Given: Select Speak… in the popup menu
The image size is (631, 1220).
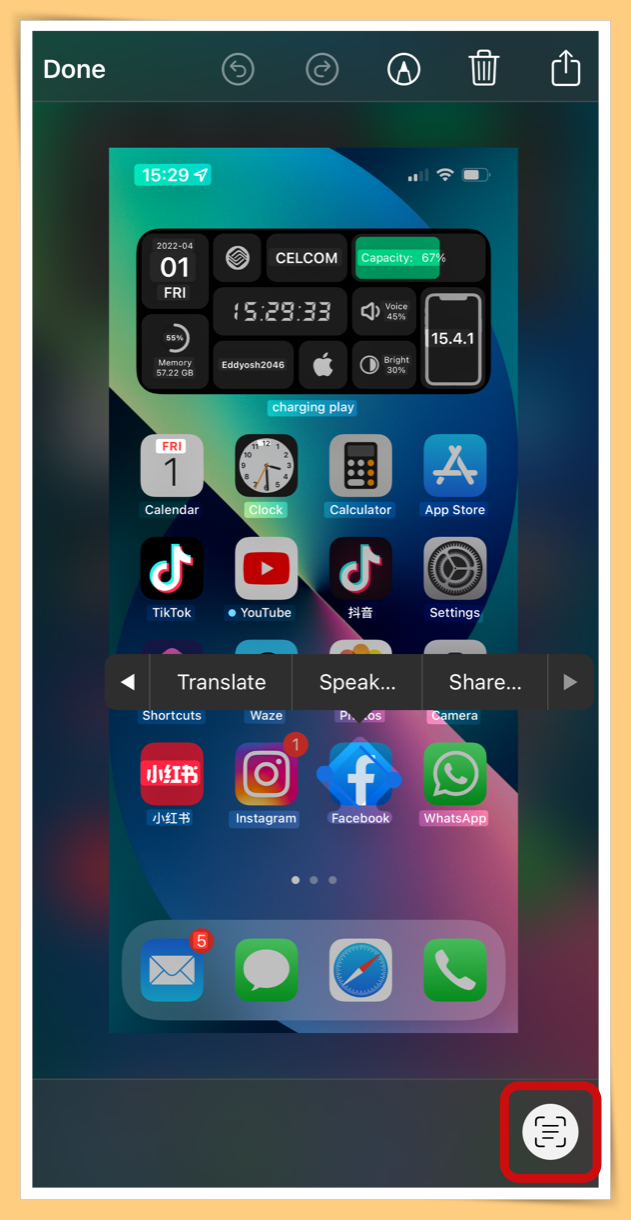Looking at the screenshot, I should pos(357,682).
